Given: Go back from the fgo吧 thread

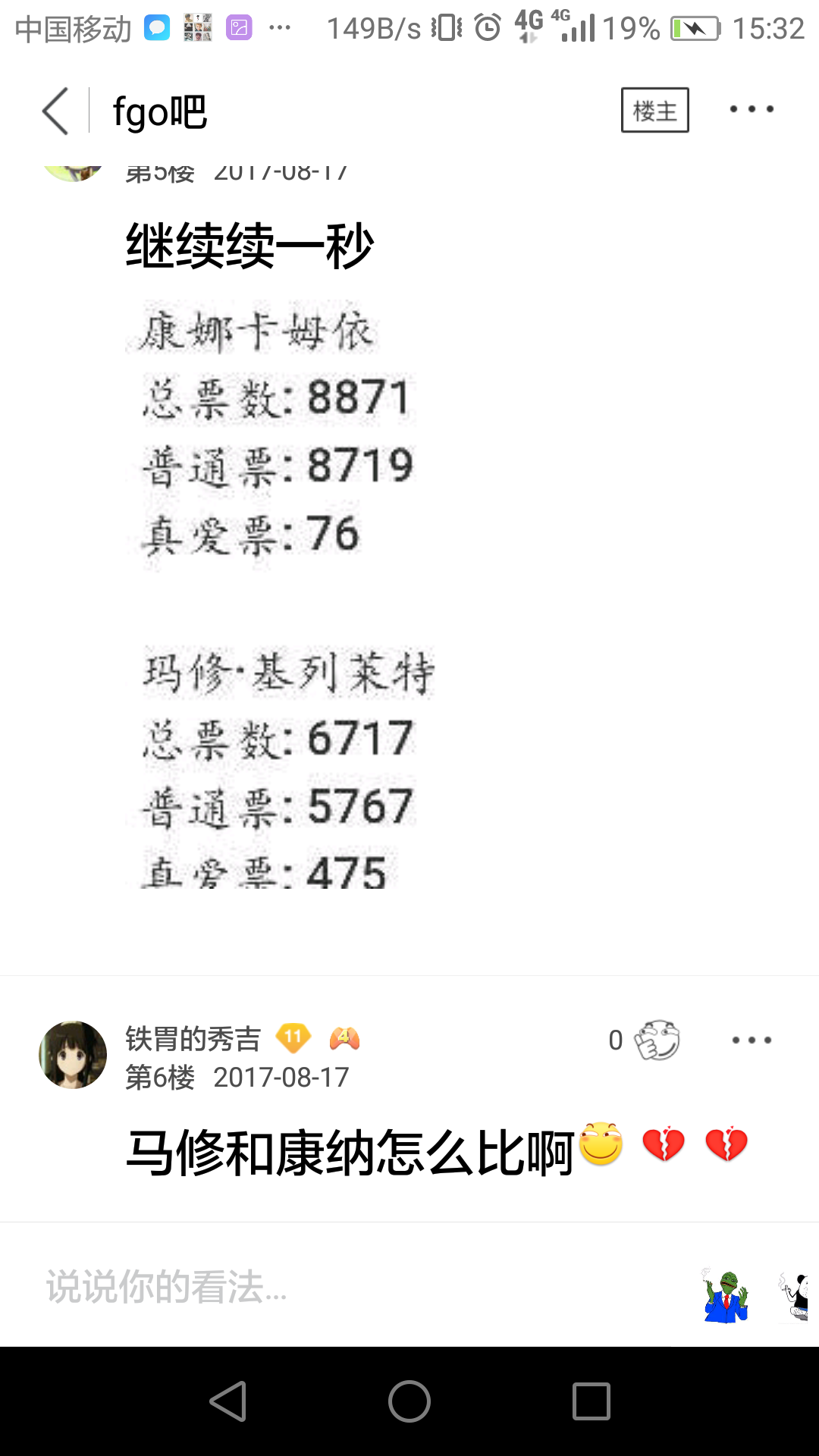Looking at the screenshot, I should tap(55, 111).
